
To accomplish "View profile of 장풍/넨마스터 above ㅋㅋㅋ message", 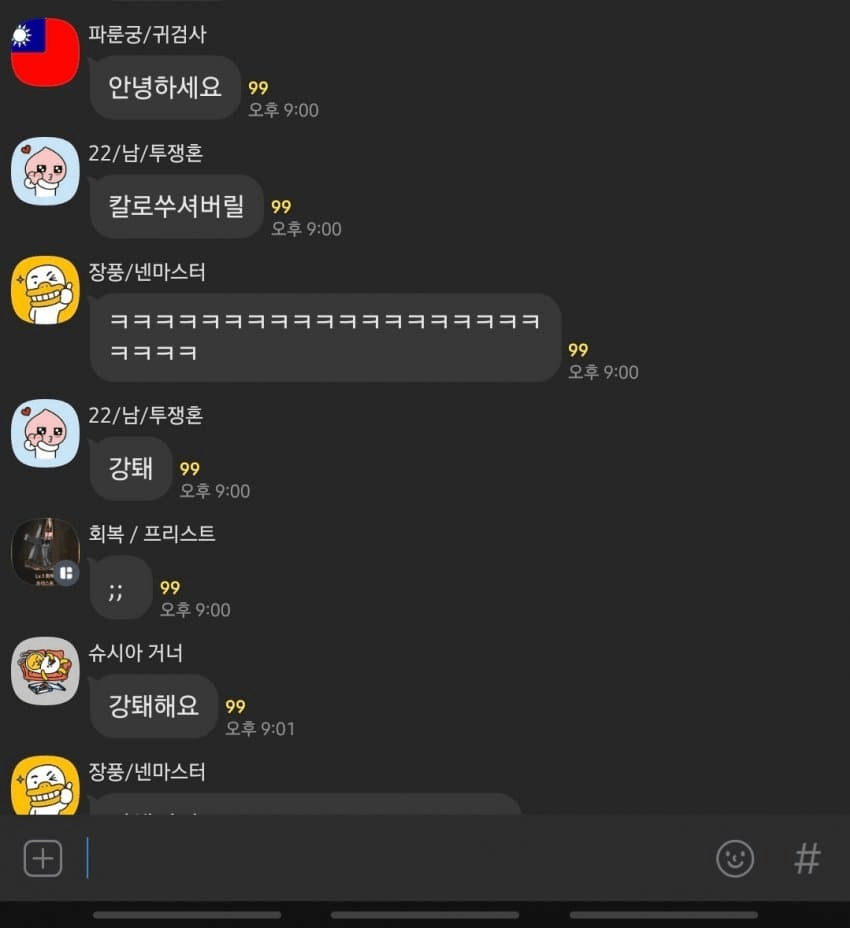I will point(45,290).
